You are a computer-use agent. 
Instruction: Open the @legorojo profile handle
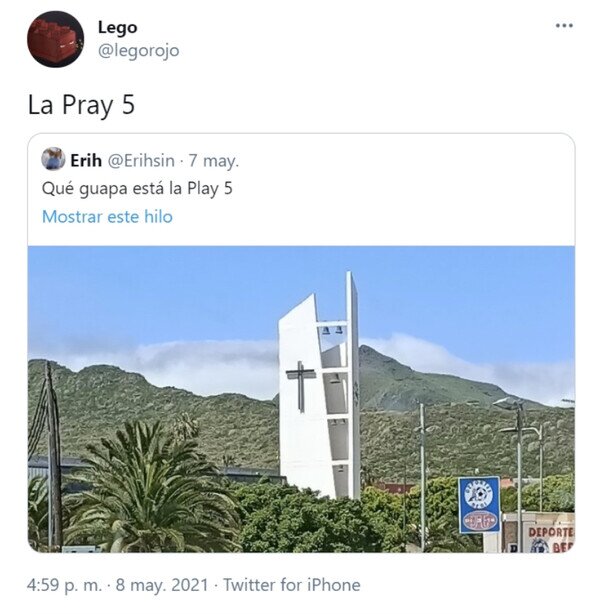click(x=138, y=51)
